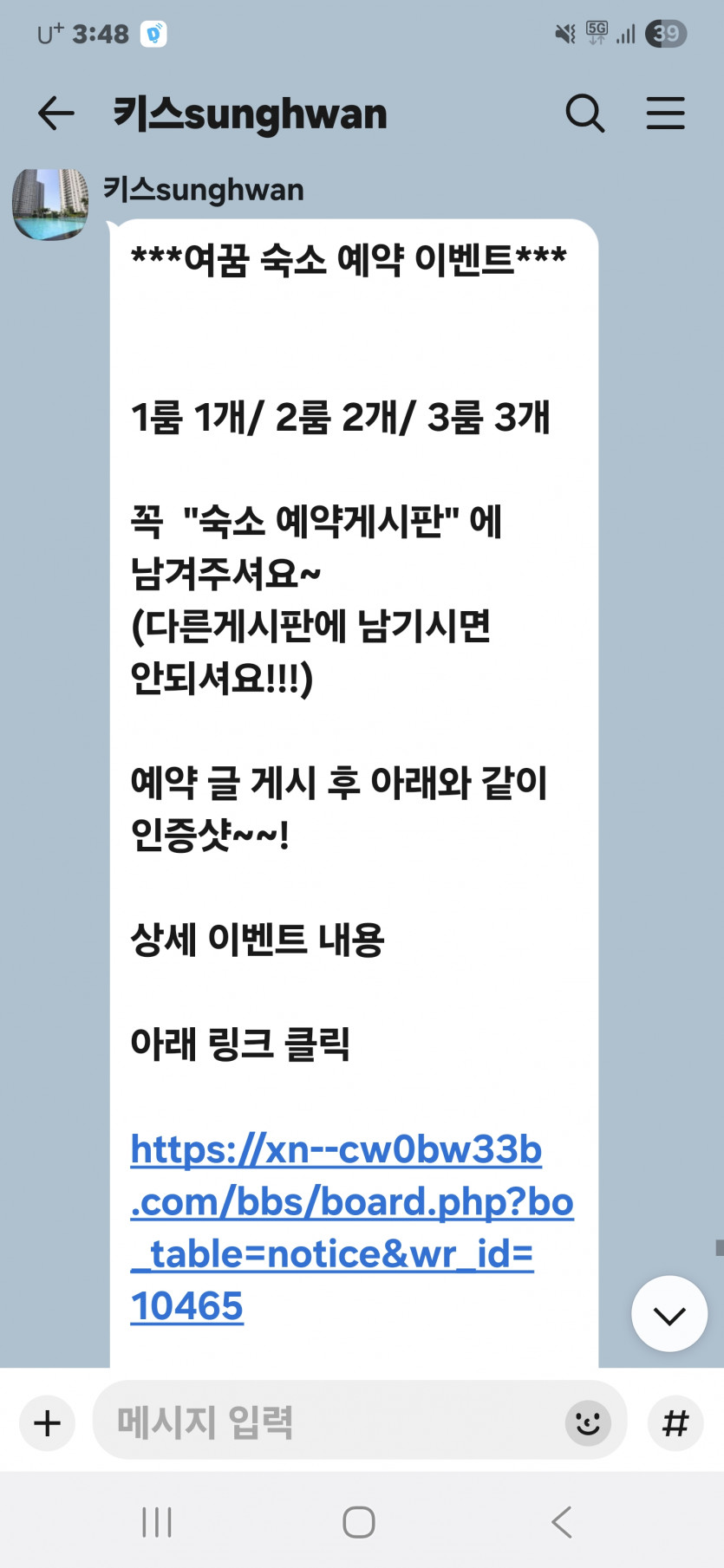
Task: Open the plus attachment menu
Action: click(x=48, y=1423)
